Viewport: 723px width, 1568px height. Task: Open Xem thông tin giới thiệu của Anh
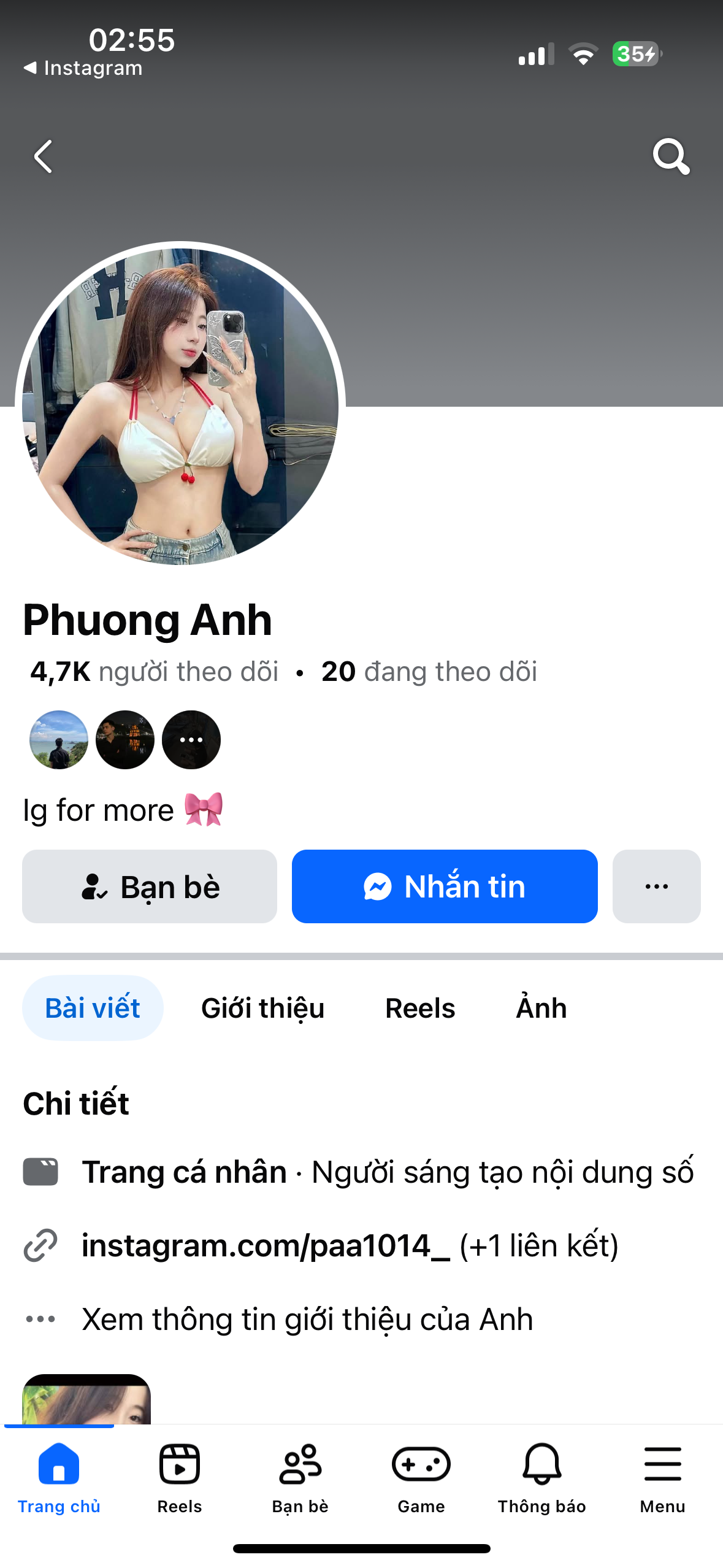307,1319
